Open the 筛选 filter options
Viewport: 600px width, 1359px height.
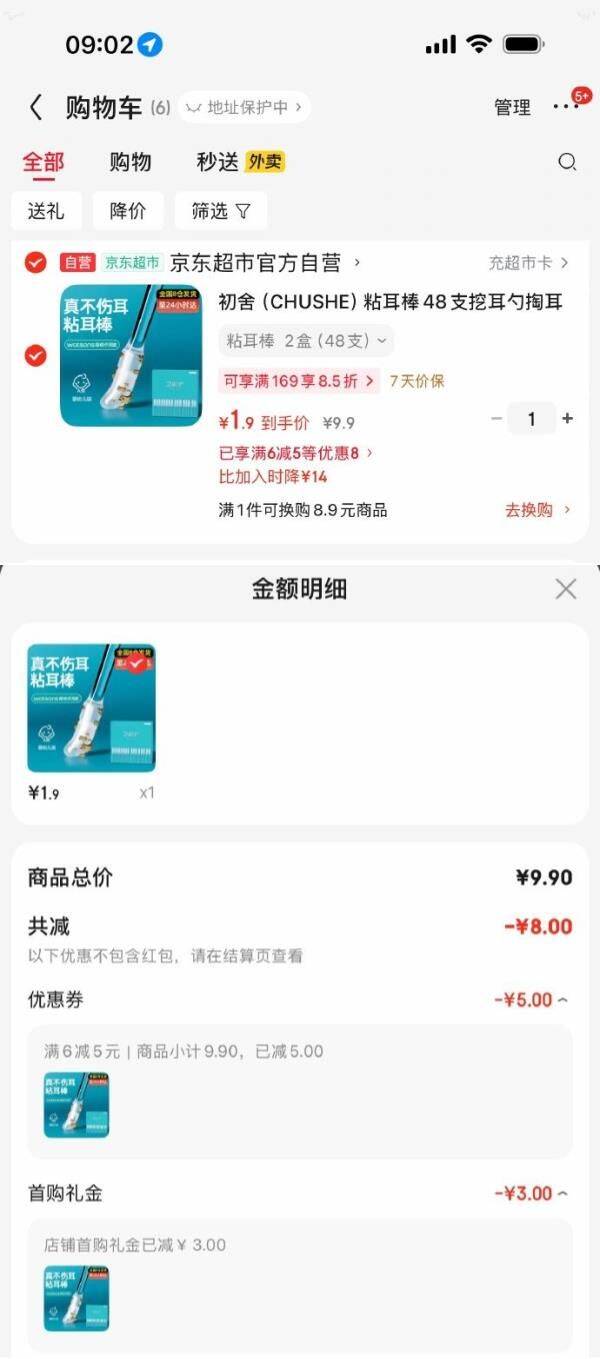pos(221,211)
